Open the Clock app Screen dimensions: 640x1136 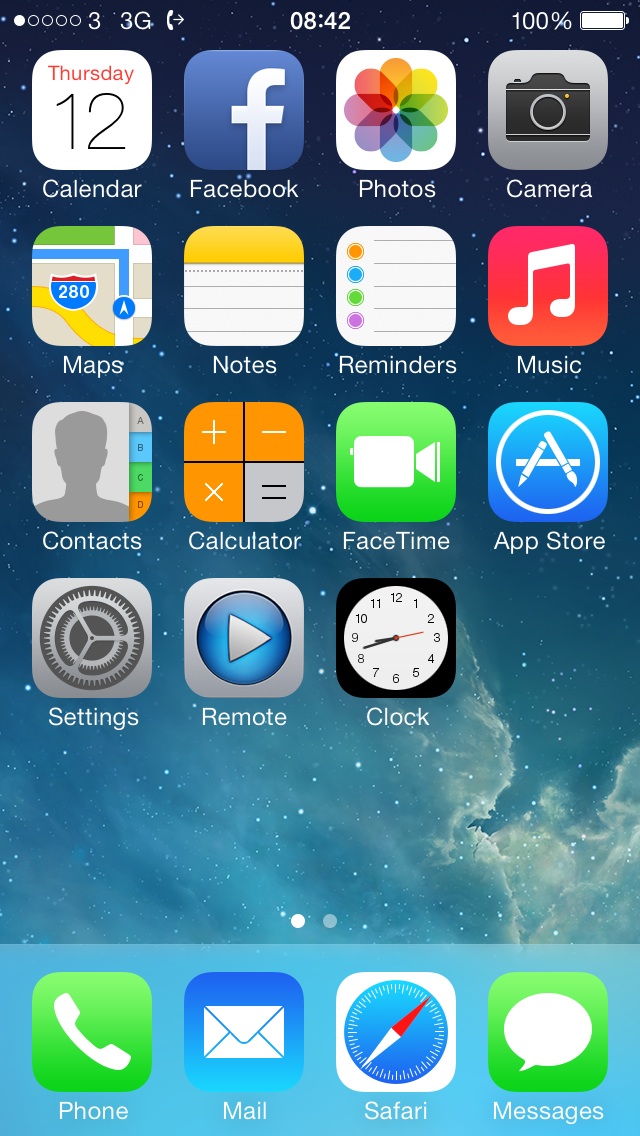(x=396, y=638)
